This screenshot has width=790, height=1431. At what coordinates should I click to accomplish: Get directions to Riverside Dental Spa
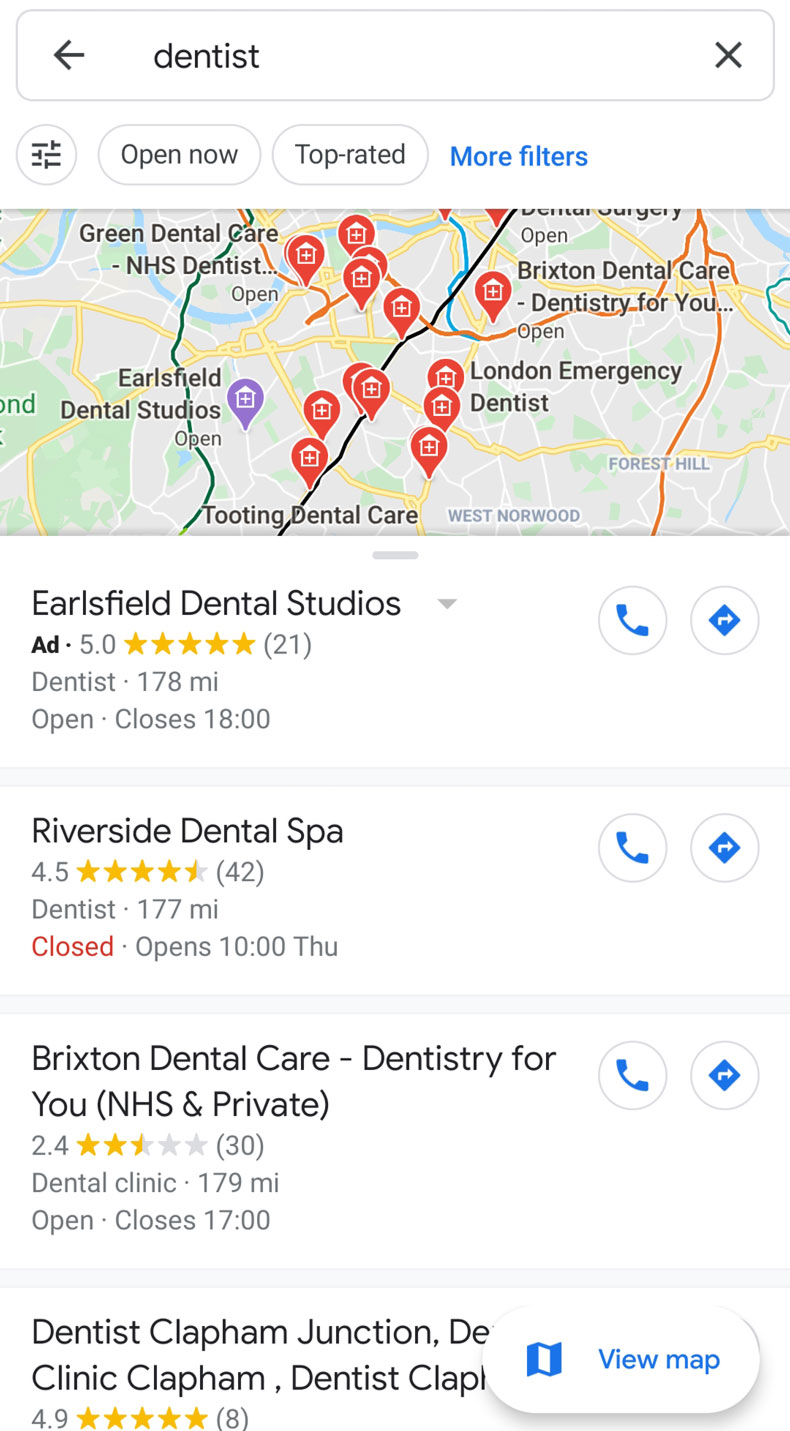(x=724, y=848)
